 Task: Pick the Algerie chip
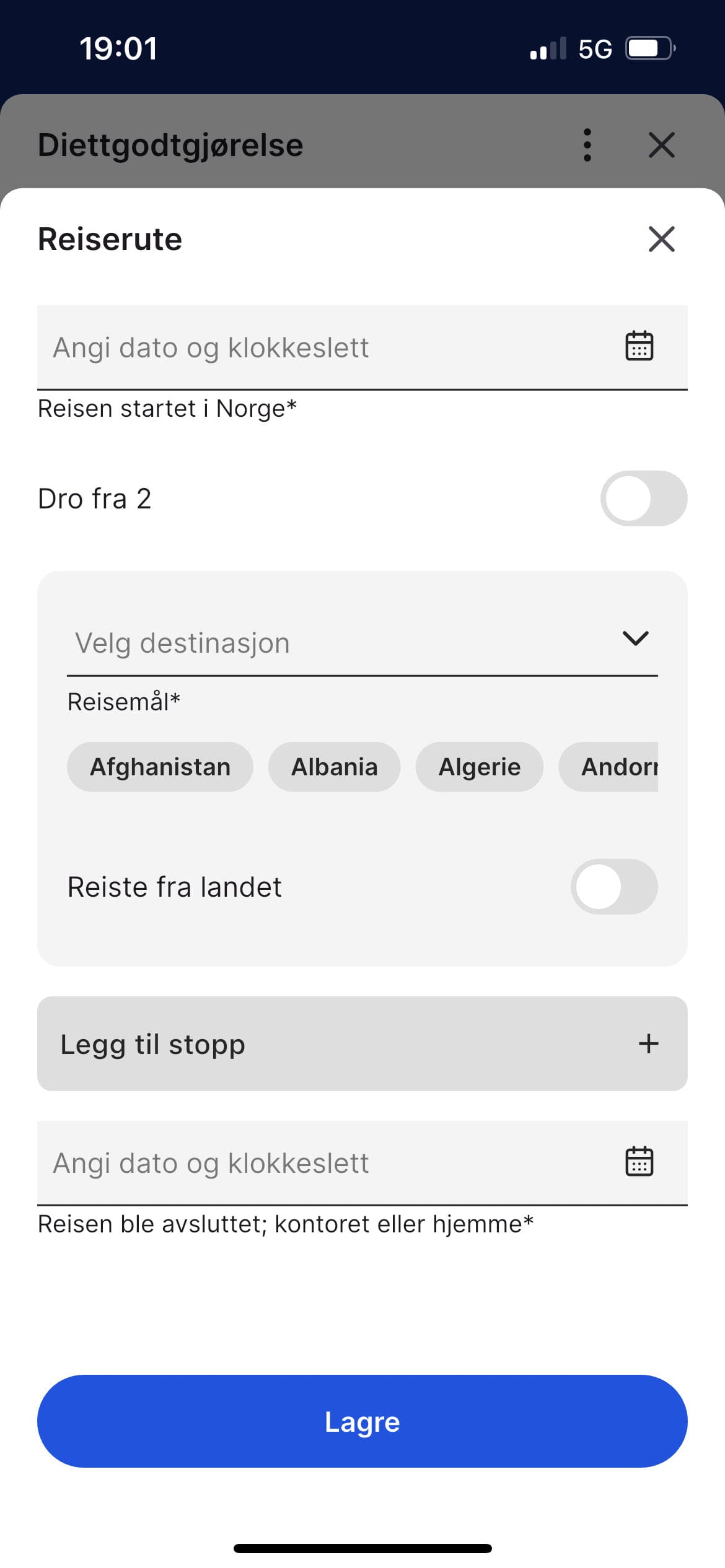click(x=479, y=767)
